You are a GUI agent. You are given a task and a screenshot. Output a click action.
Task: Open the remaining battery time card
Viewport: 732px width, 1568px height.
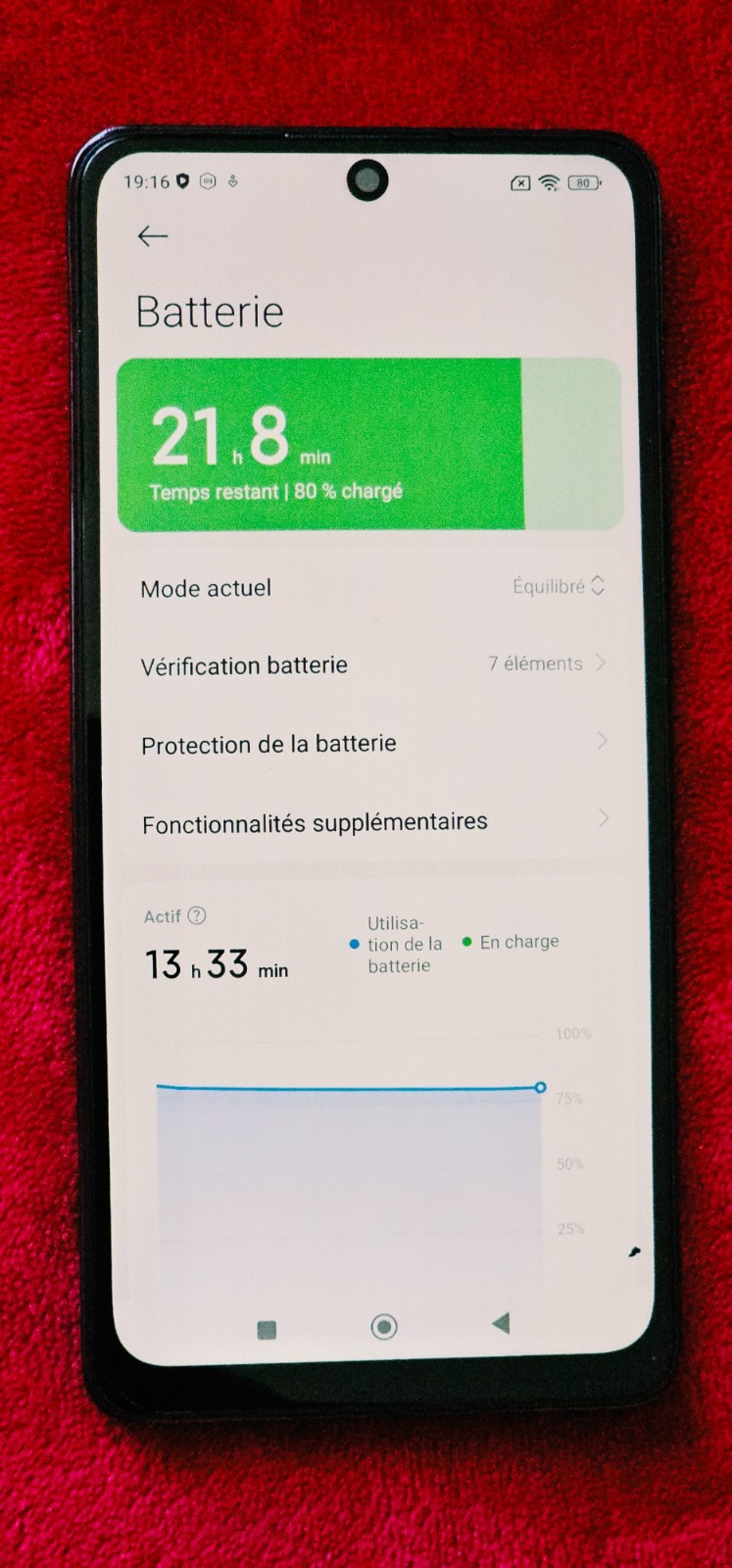coord(369,444)
